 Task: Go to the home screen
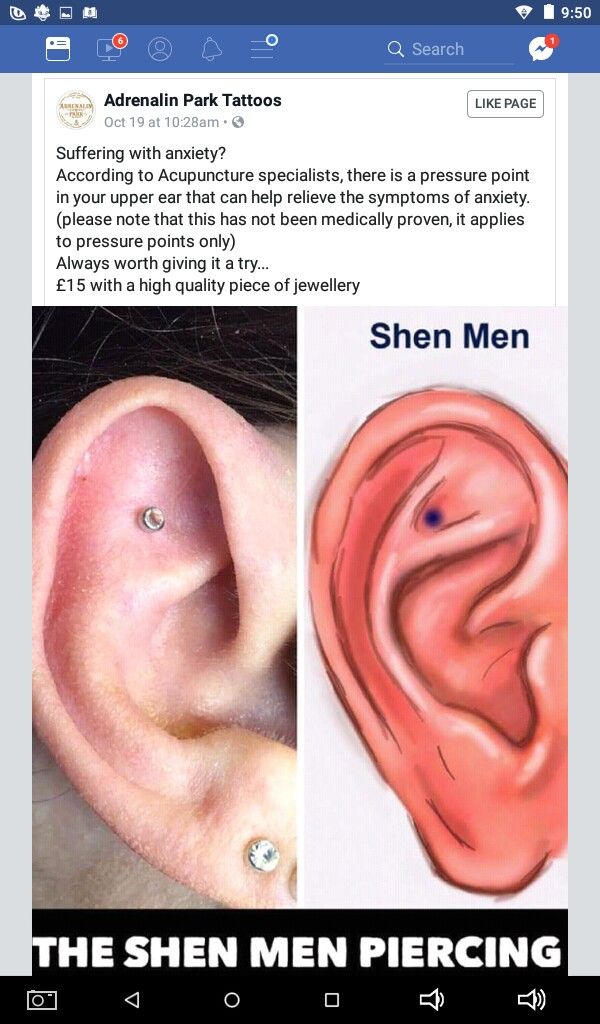(x=232, y=999)
